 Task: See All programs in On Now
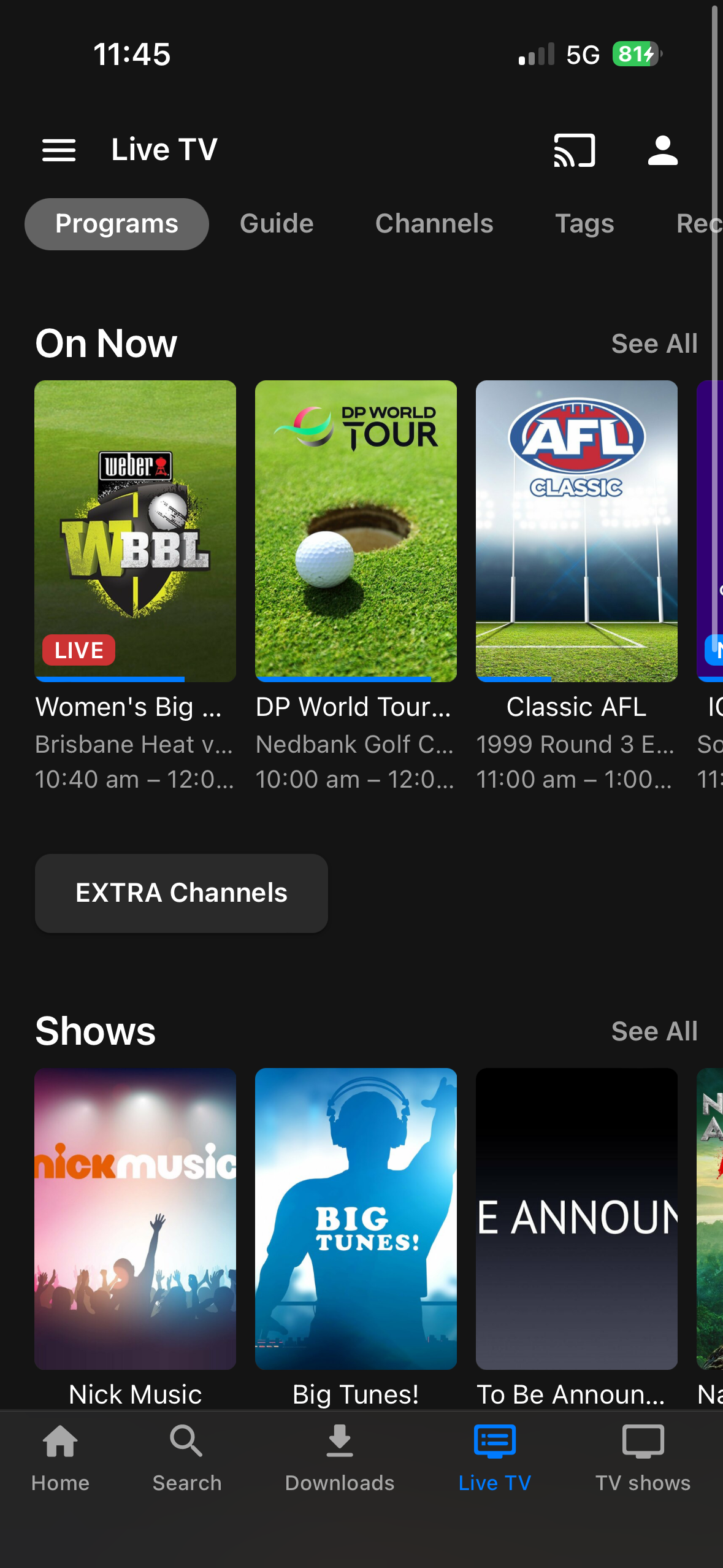[654, 343]
